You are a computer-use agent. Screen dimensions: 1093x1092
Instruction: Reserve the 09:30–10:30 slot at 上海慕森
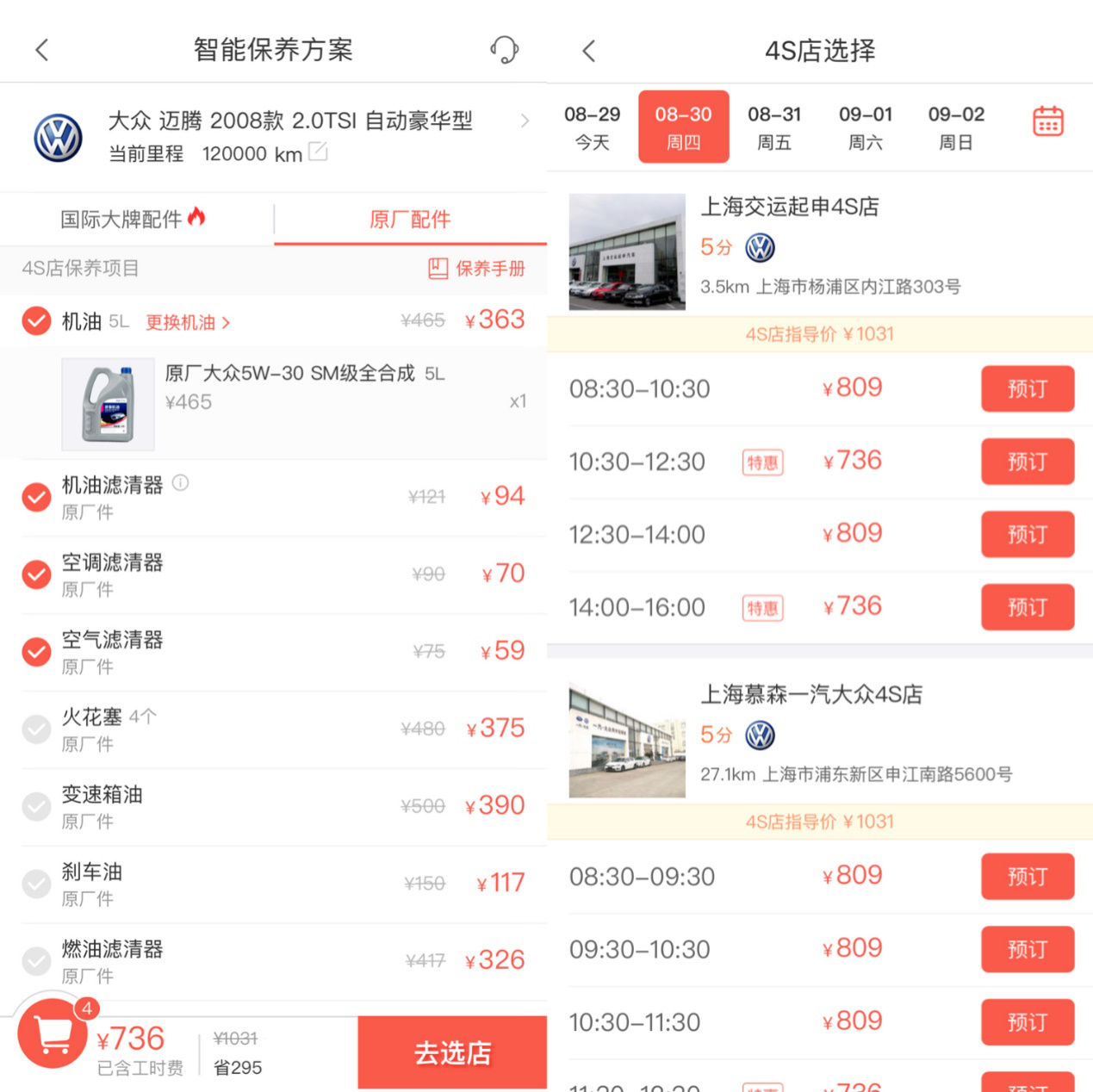point(1027,949)
